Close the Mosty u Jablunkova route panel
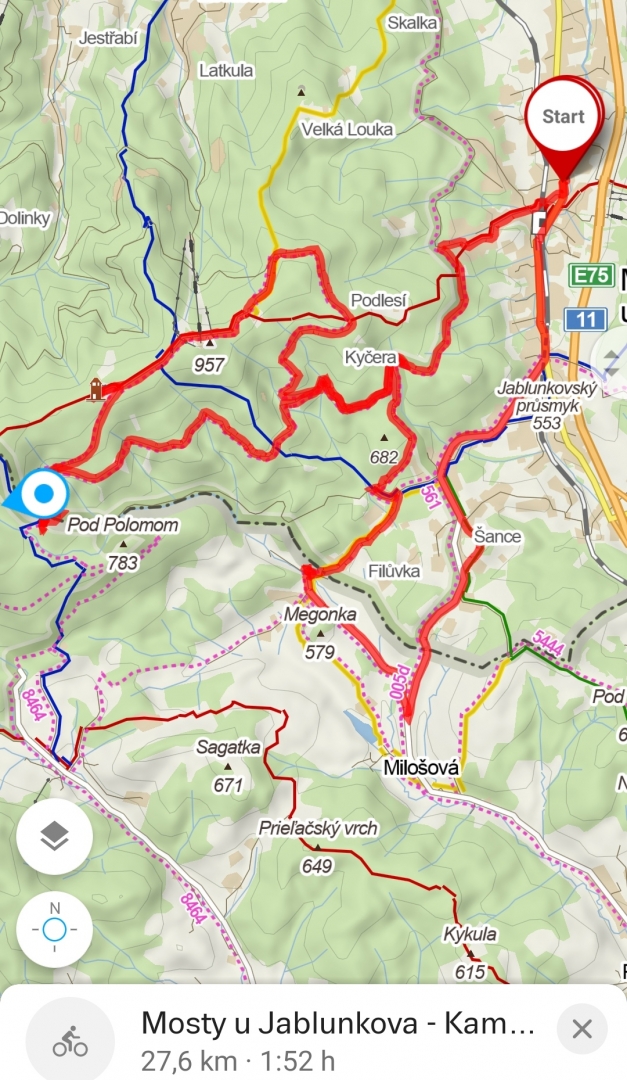Image resolution: width=627 pixels, height=1080 pixels. pyautogui.click(x=582, y=1029)
